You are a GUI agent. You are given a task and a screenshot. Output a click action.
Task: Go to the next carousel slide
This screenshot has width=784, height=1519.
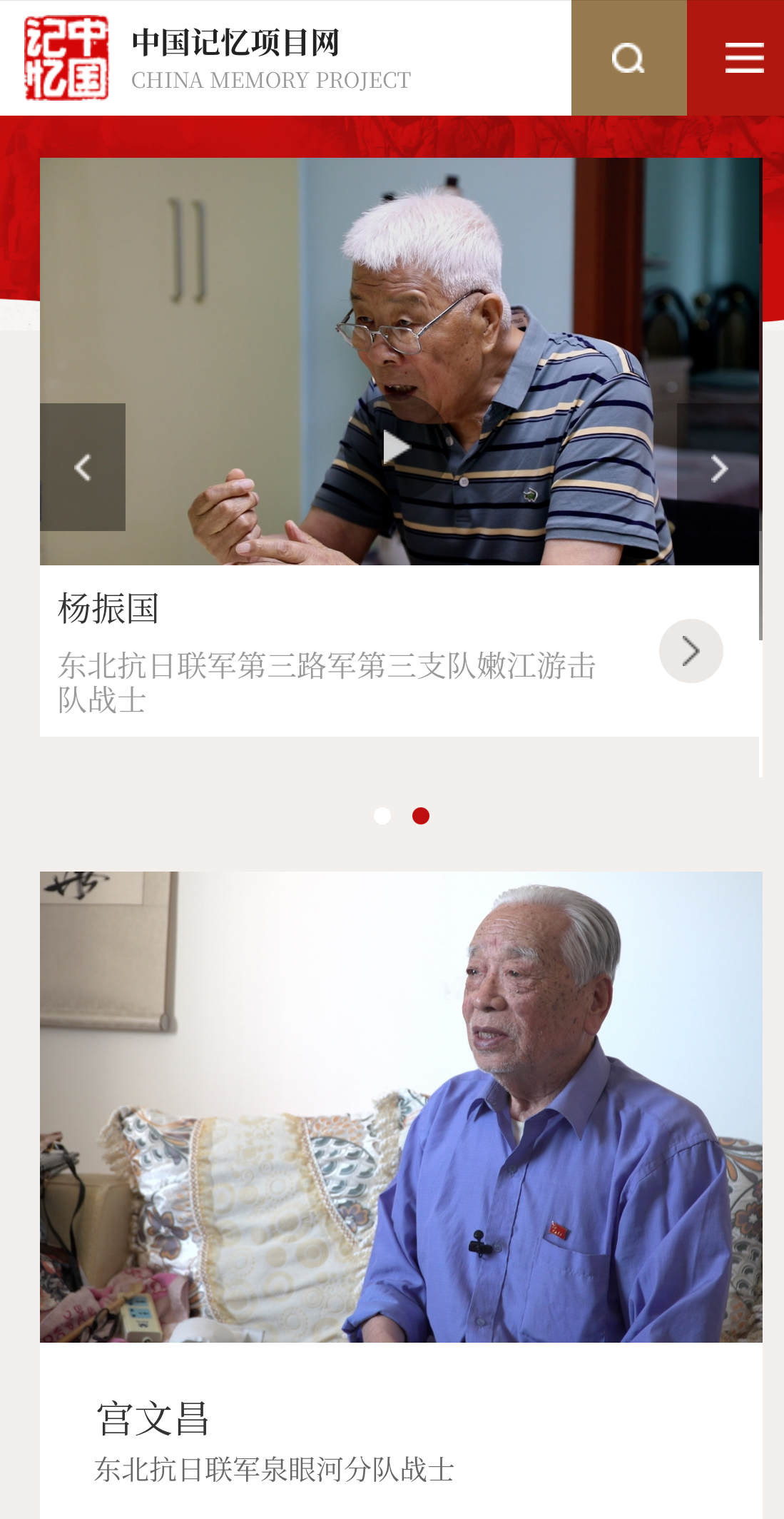coord(718,468)
